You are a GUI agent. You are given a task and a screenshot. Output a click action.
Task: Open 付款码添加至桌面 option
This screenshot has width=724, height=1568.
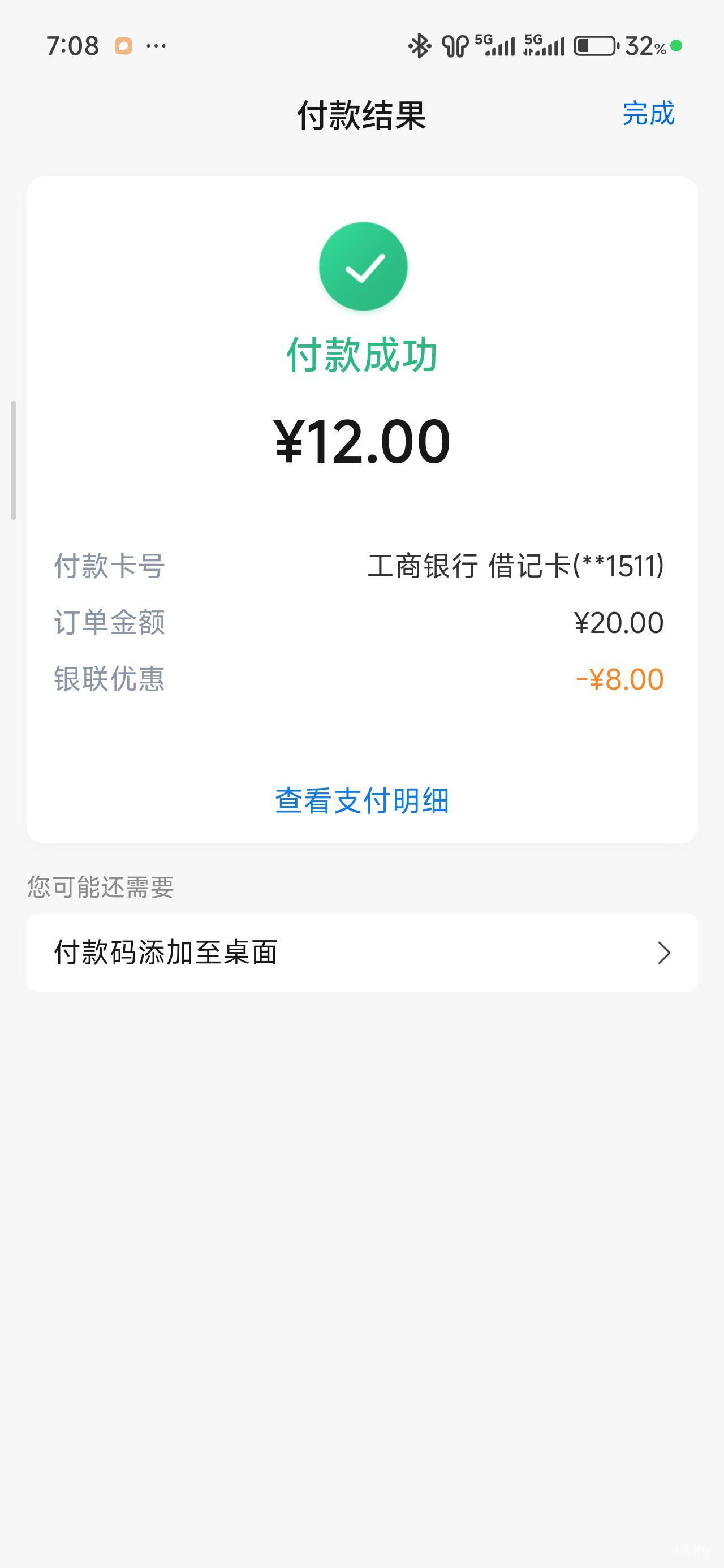[361, 953]
